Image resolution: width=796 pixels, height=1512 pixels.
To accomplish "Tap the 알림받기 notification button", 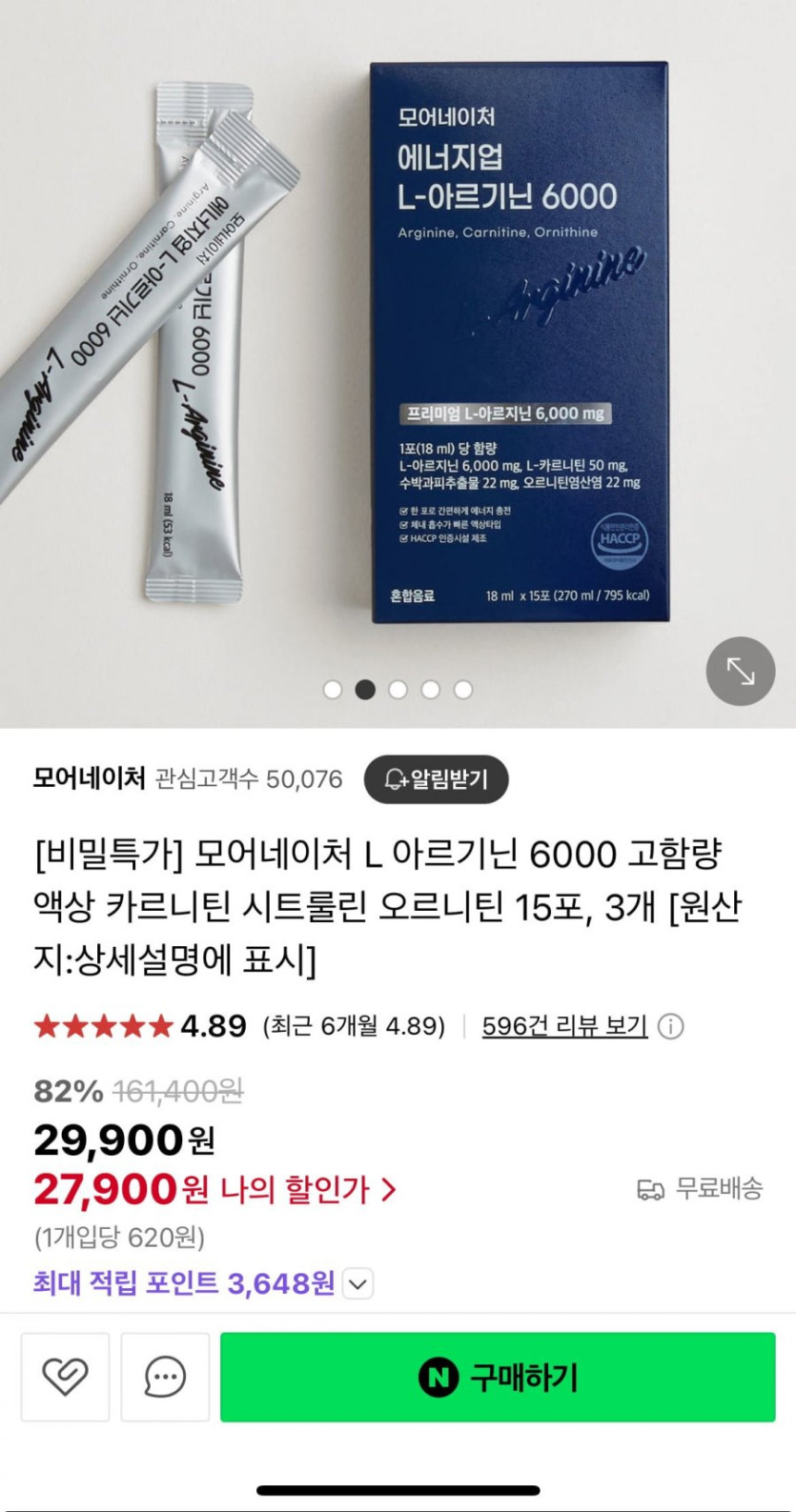I will [x=436, y=779].
